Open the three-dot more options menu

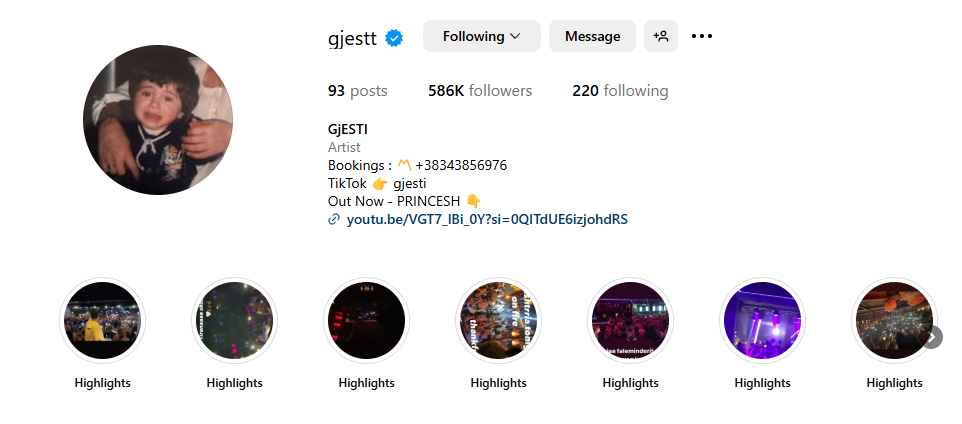(x=702, y=36)
